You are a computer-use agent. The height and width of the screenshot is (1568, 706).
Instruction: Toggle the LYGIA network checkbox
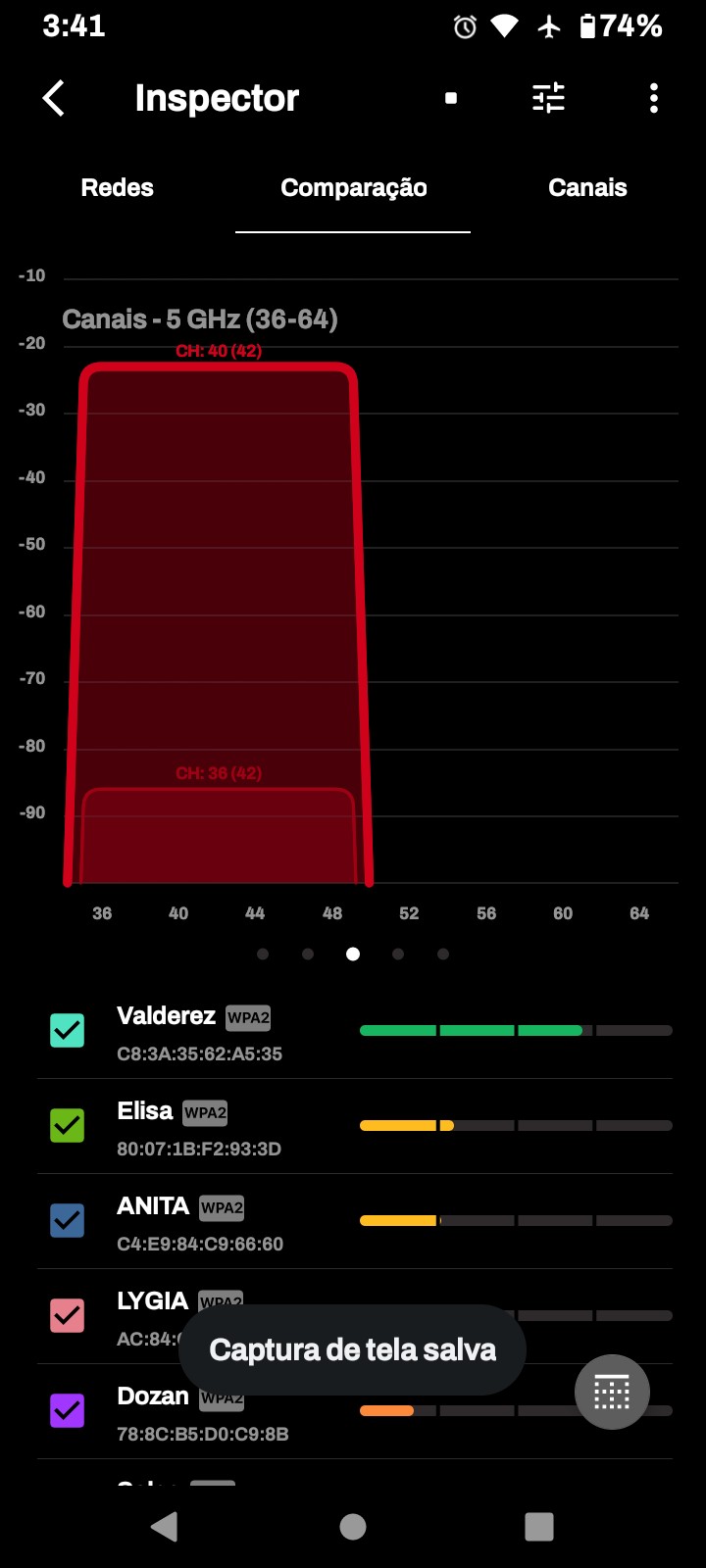point(68,1315)
